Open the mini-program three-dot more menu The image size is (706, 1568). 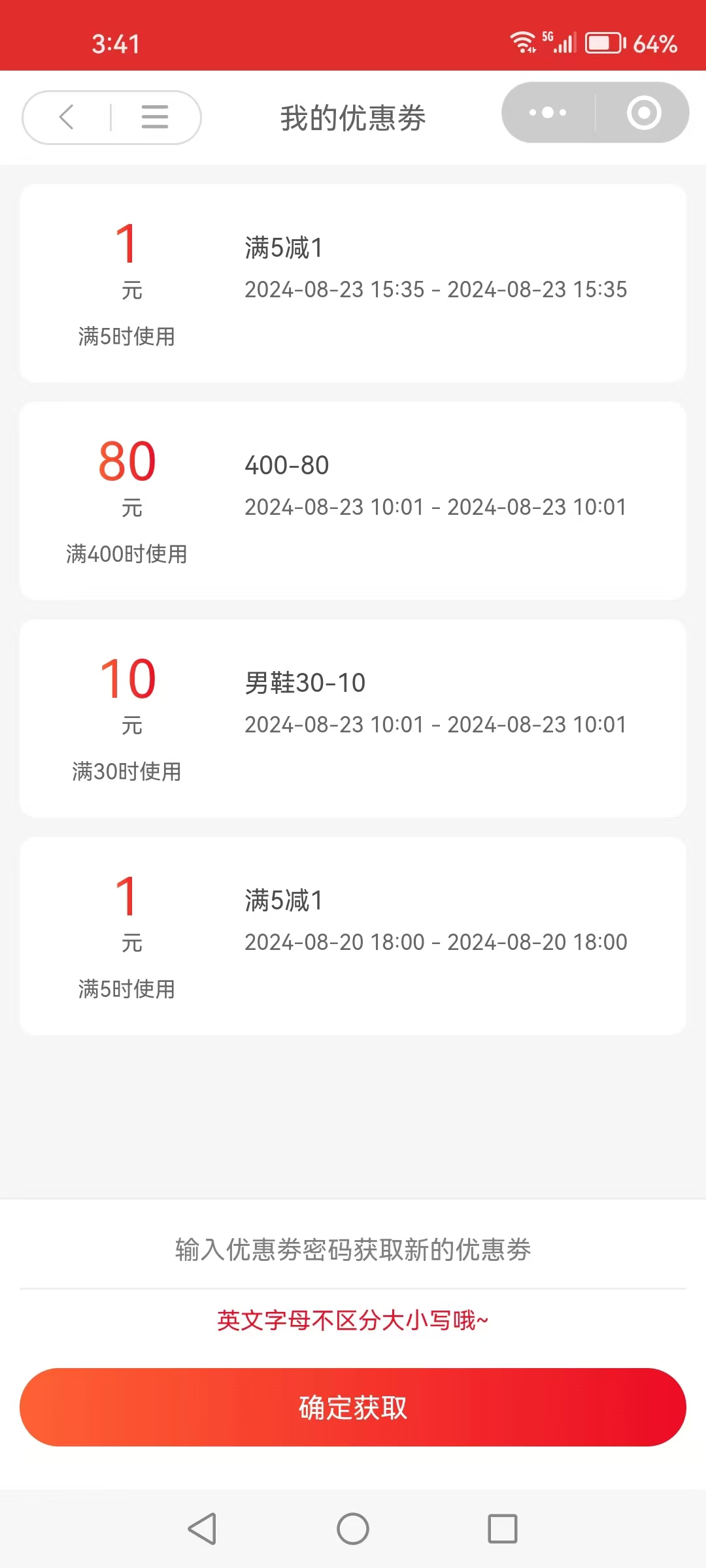pyautogui.click(x=548, y=112)
